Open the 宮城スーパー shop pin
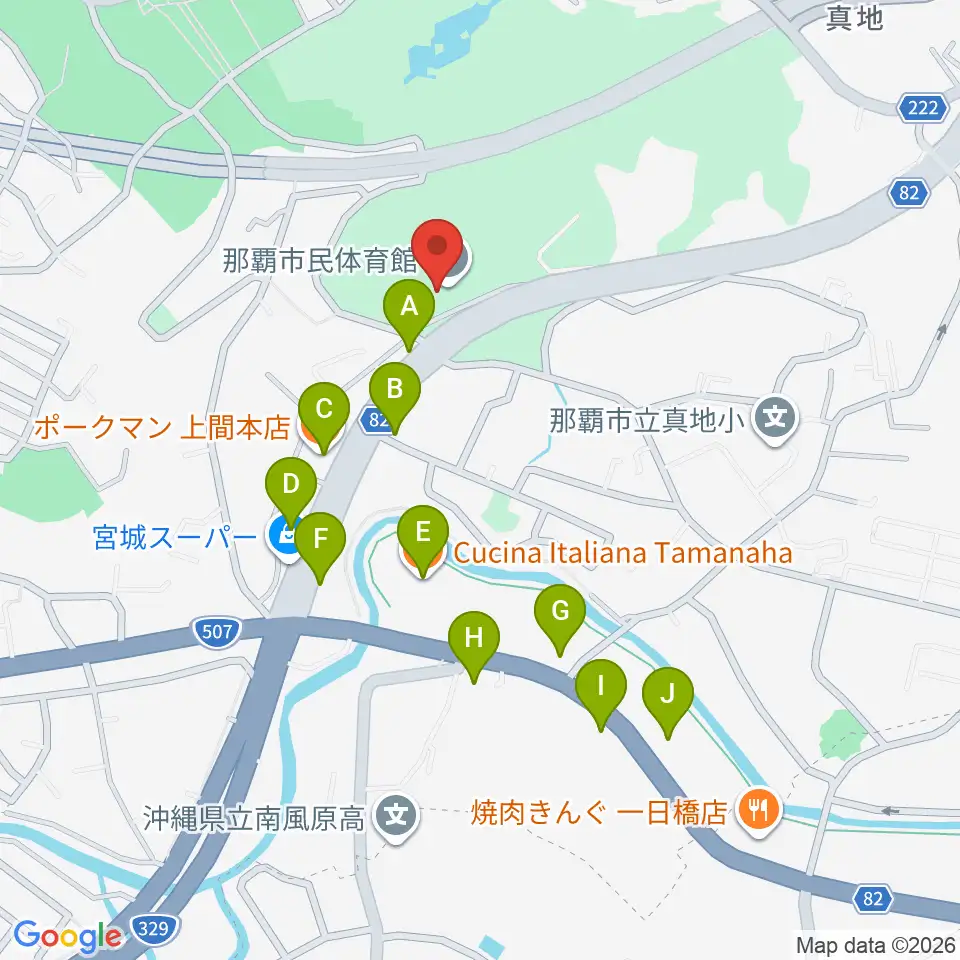Viewport: 960px width, 960px height. pyautogui.click(x=283, y=537)
